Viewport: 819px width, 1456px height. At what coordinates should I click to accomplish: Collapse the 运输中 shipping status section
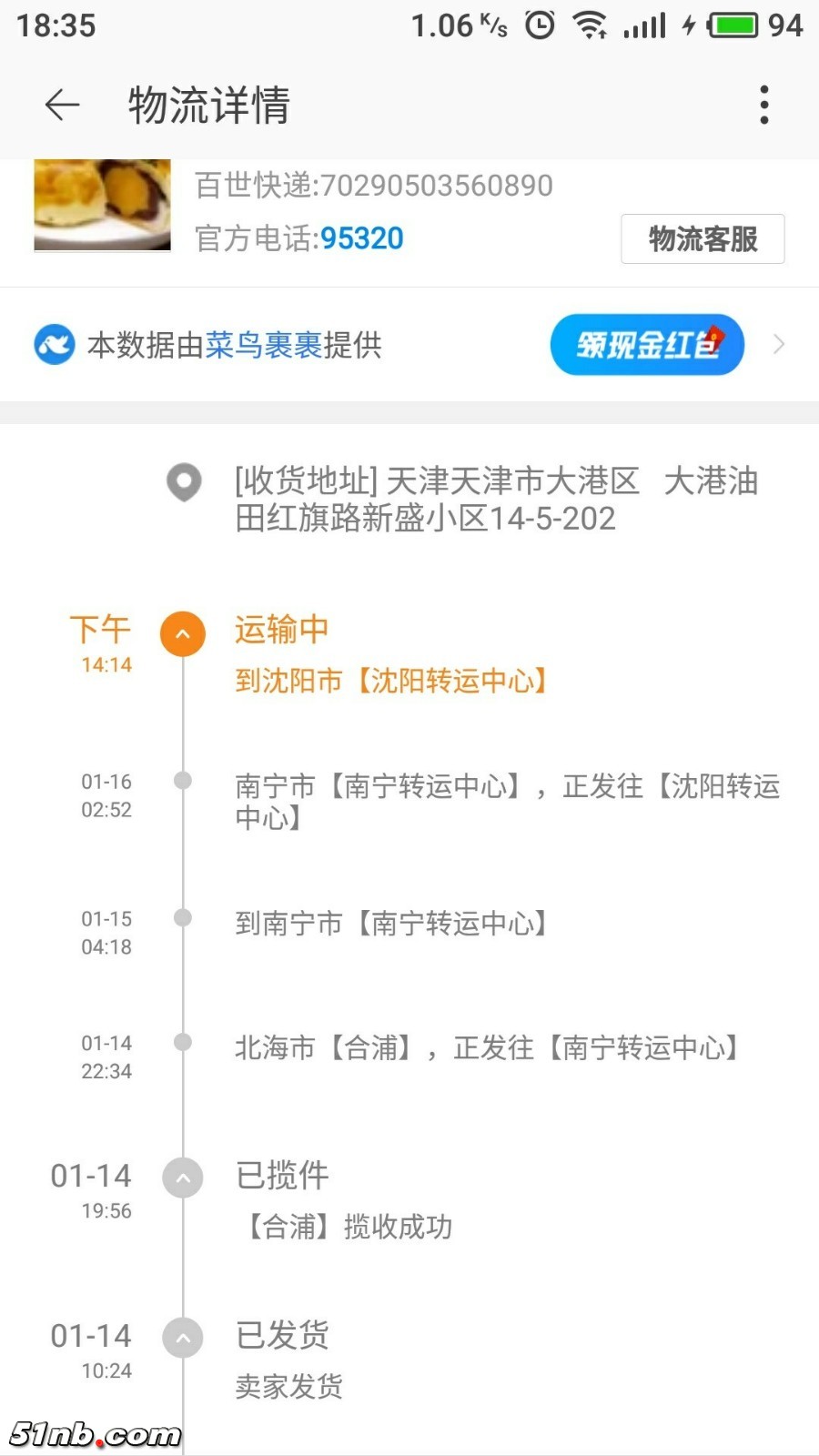click(183, 634)
